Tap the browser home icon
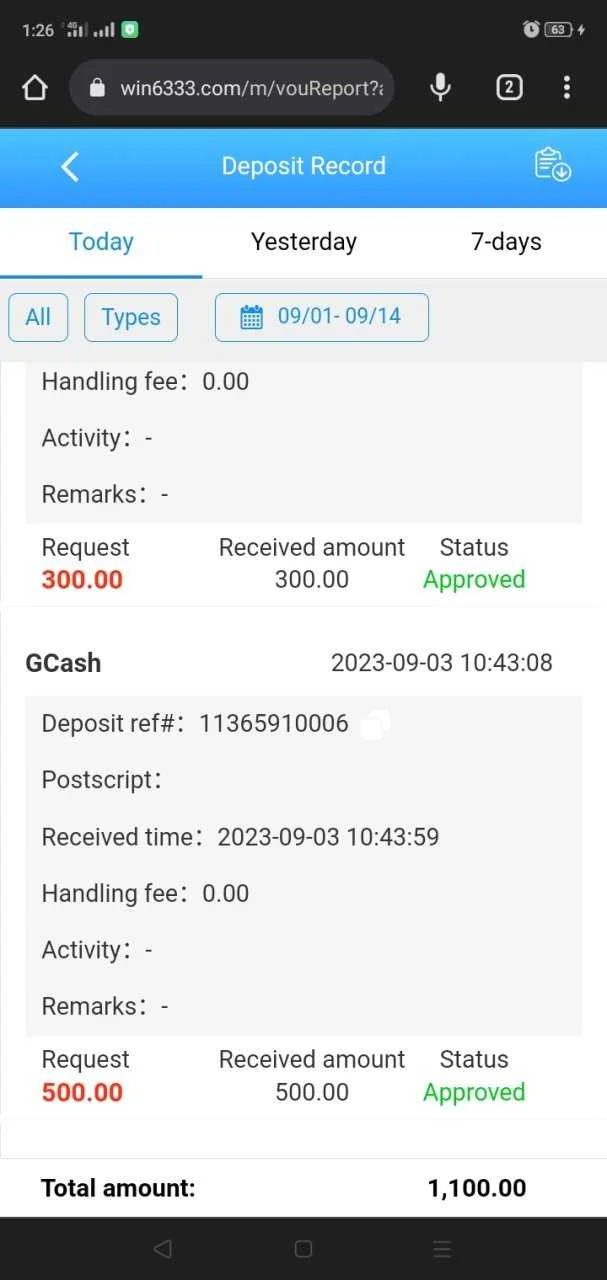 click(35, 88)
